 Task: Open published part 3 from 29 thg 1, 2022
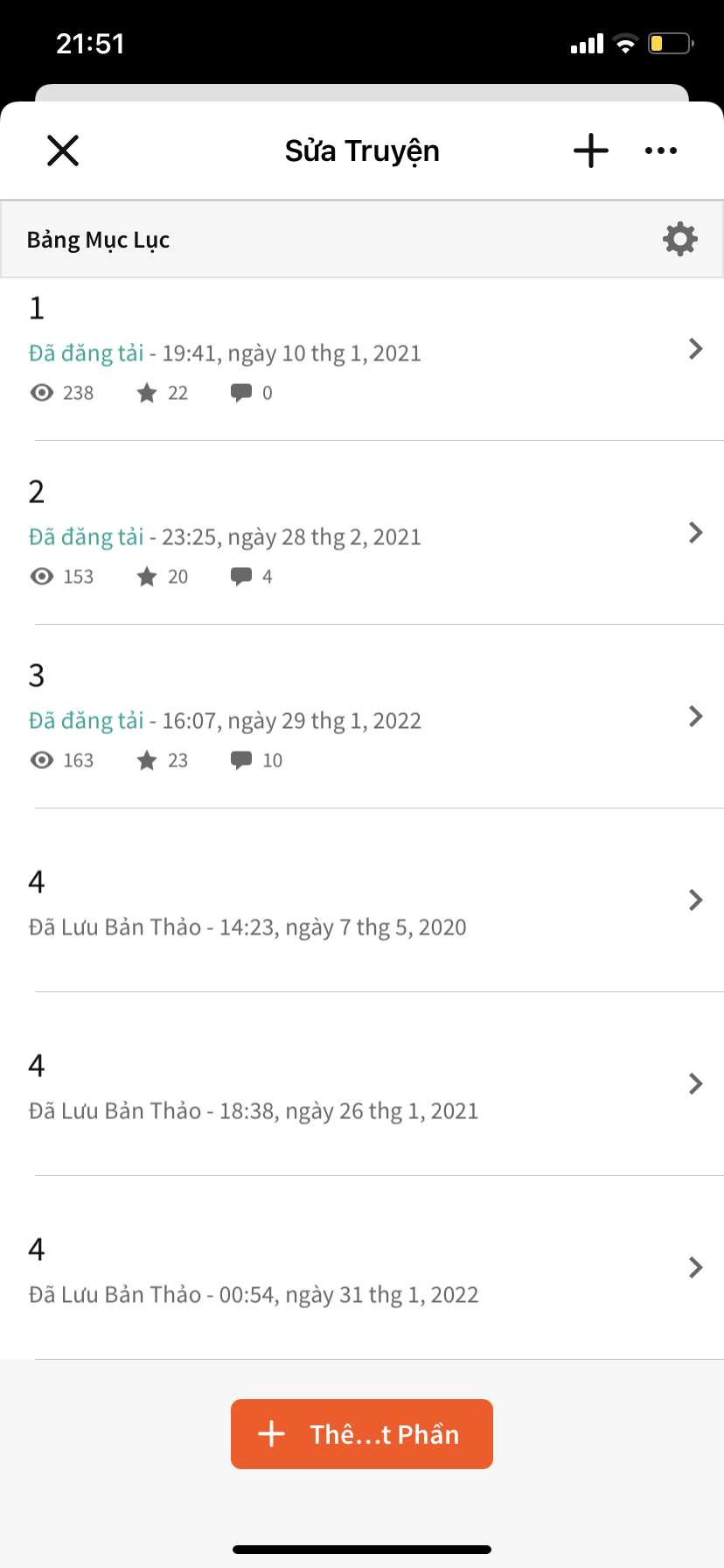coord(362,717)
